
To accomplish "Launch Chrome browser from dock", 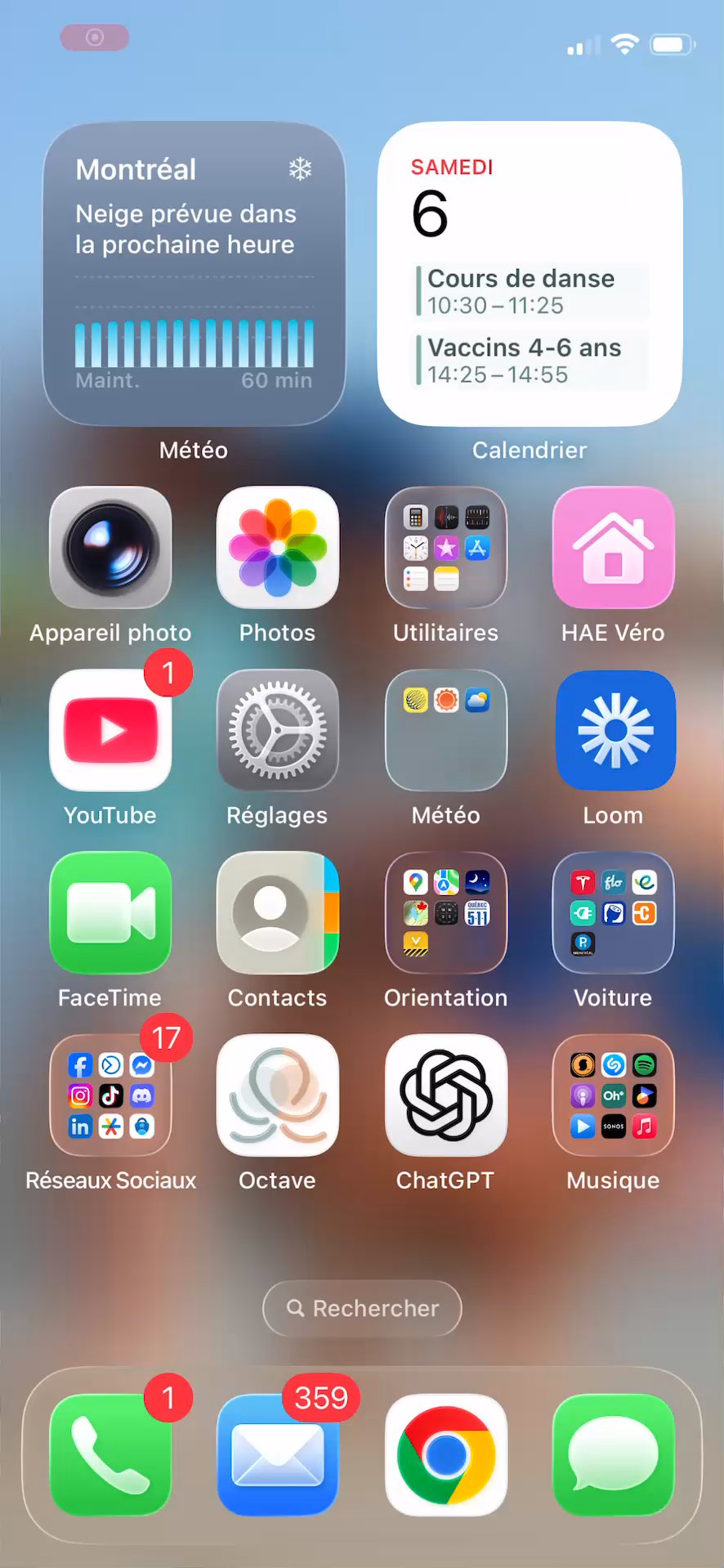I will point(445,1454).
